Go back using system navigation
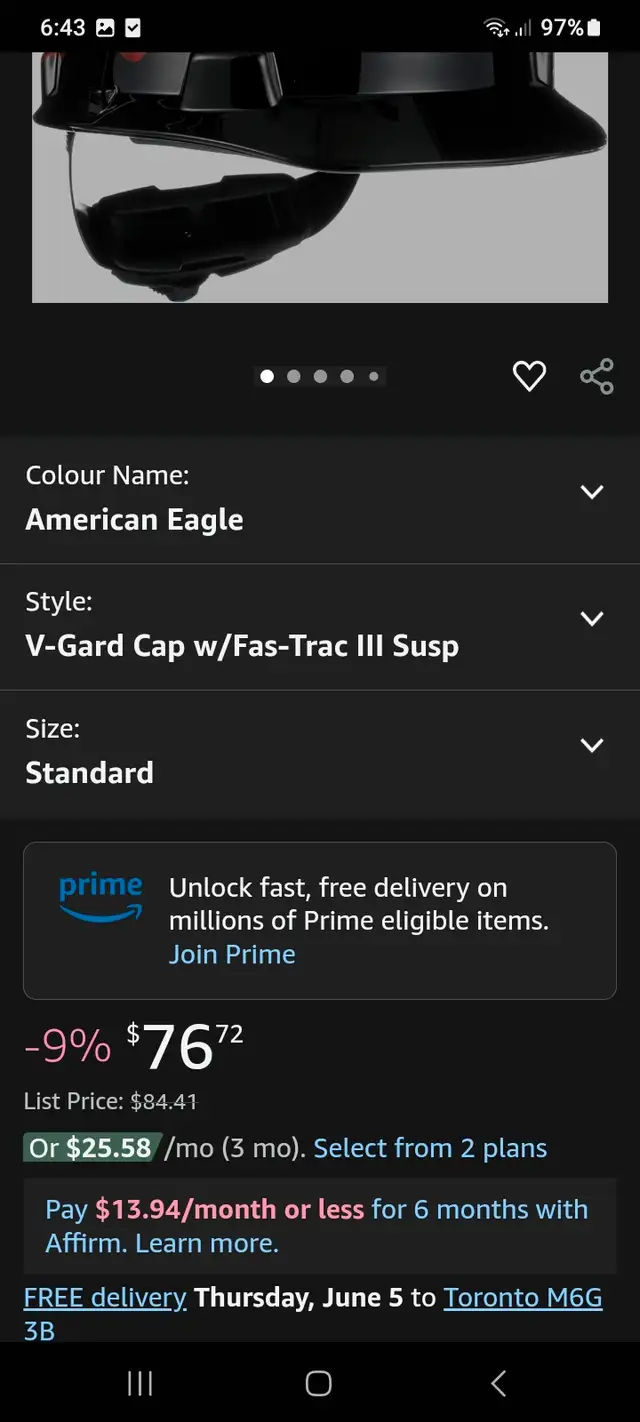Viewport: 640px width, 1422px height. [499, 1383]
